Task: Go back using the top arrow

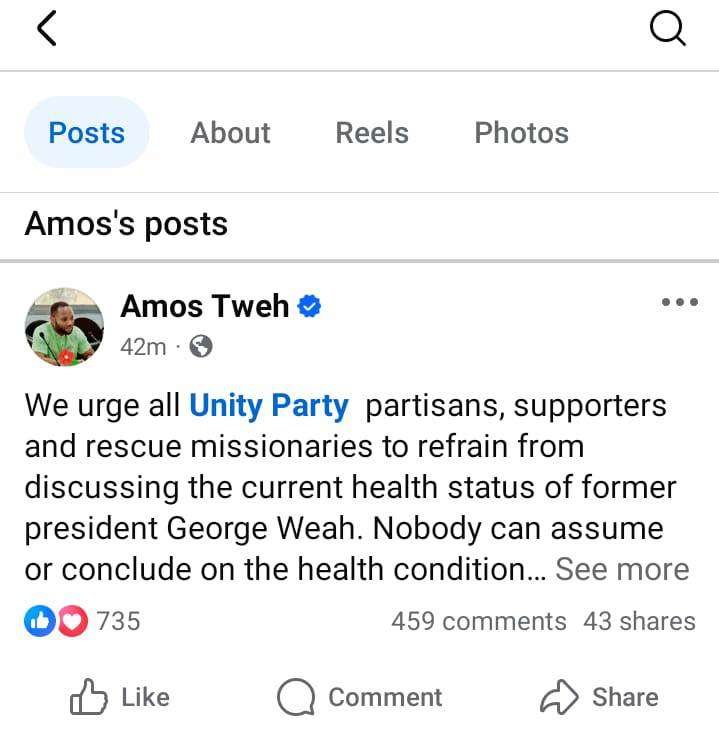Action: (45, 29)
